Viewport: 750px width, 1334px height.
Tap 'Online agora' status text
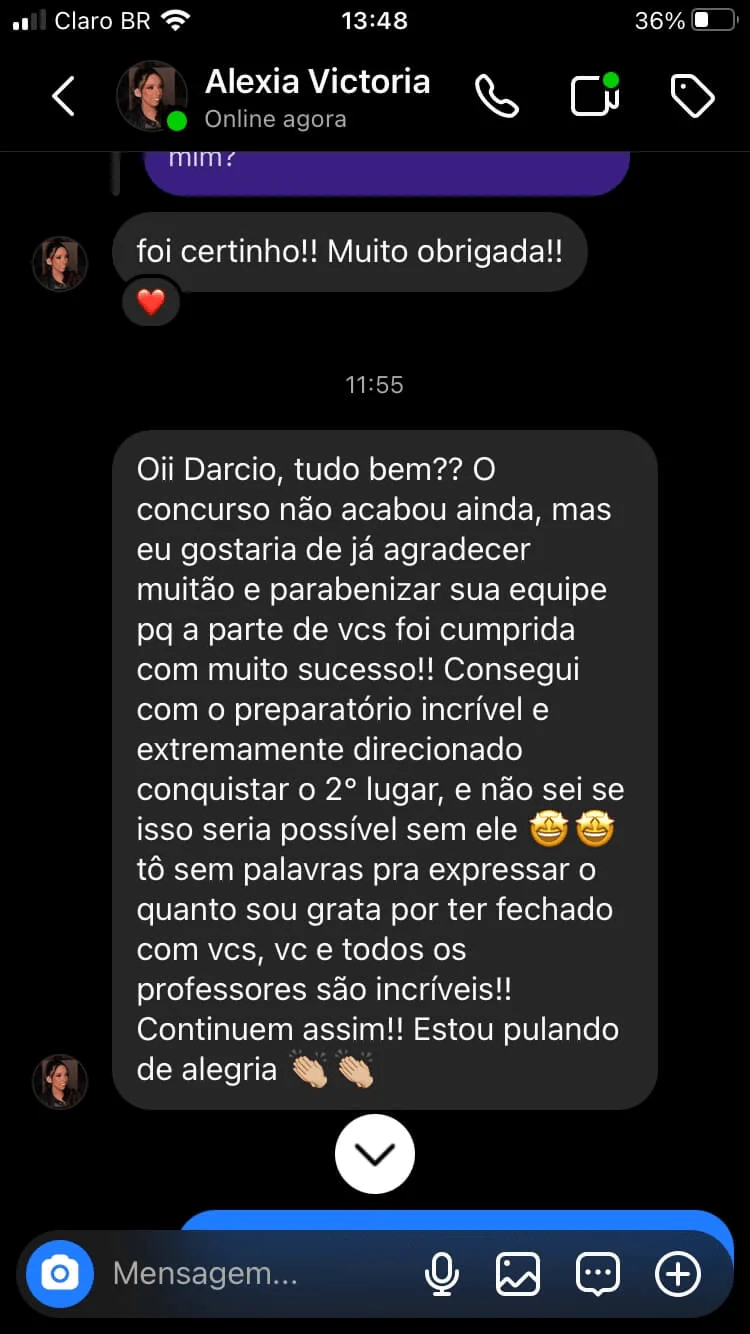(274, 118)
